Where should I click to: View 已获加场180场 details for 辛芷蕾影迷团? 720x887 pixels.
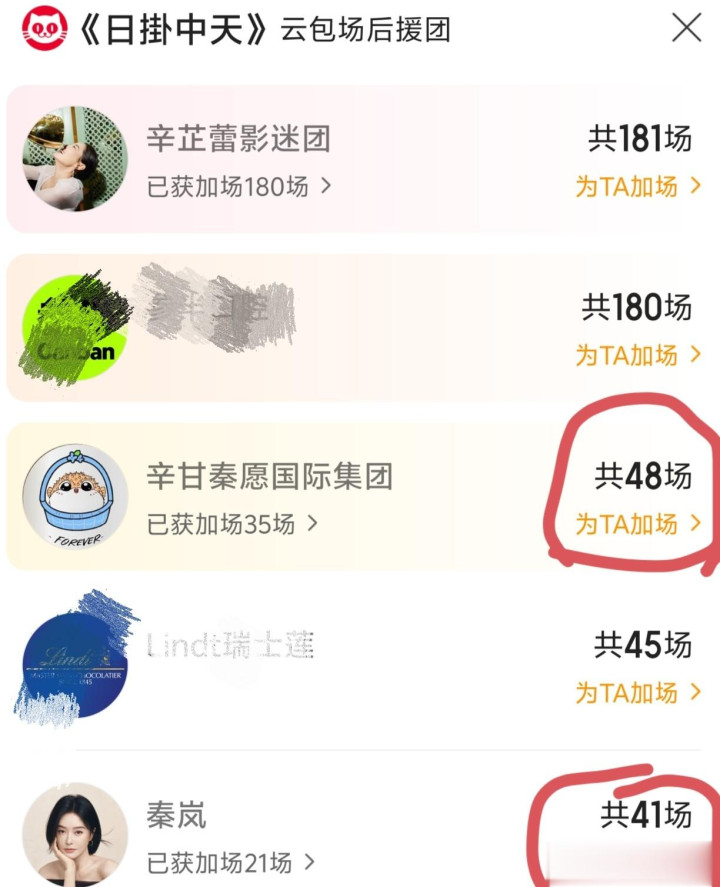pyautogui.click(x=239, y=186)
